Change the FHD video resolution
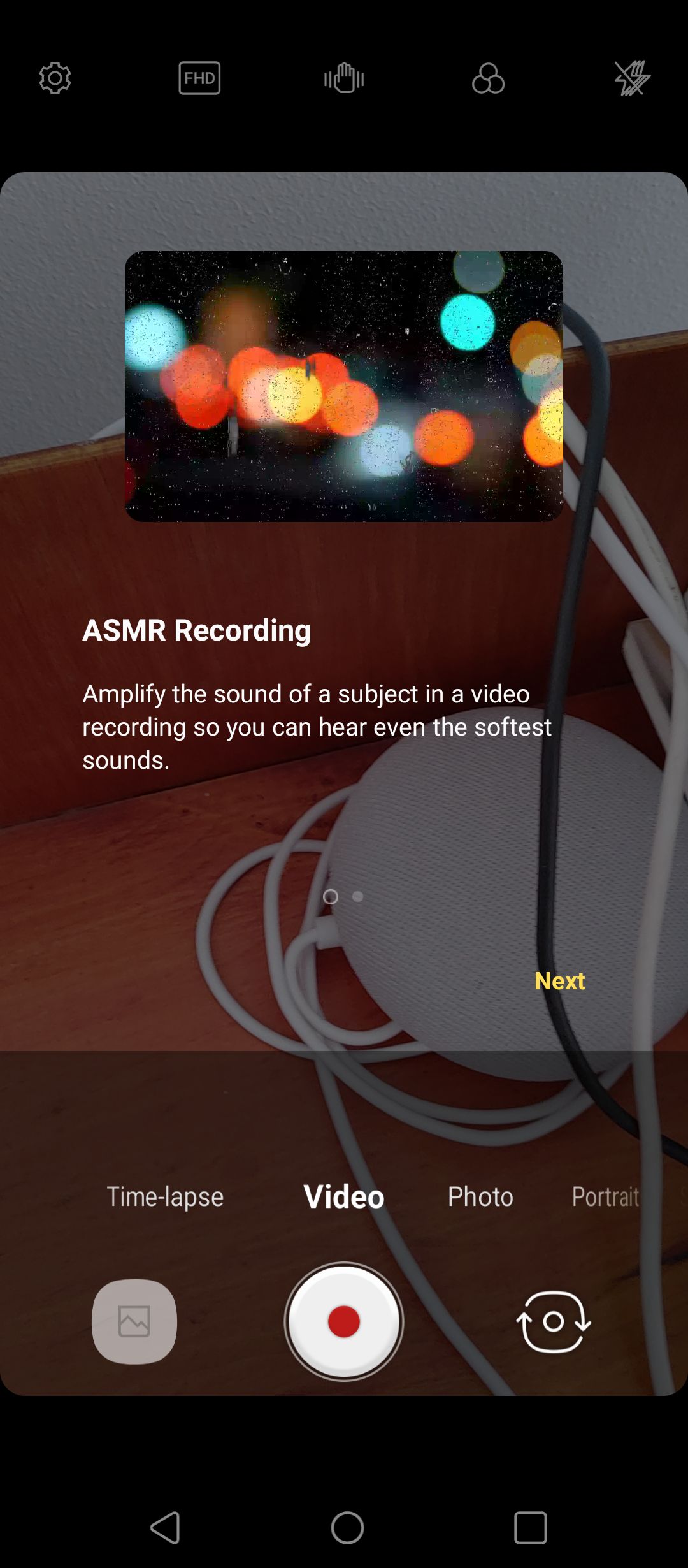Image resolution: width=688 pixels, height=1568 pixels. coord(199,78)
